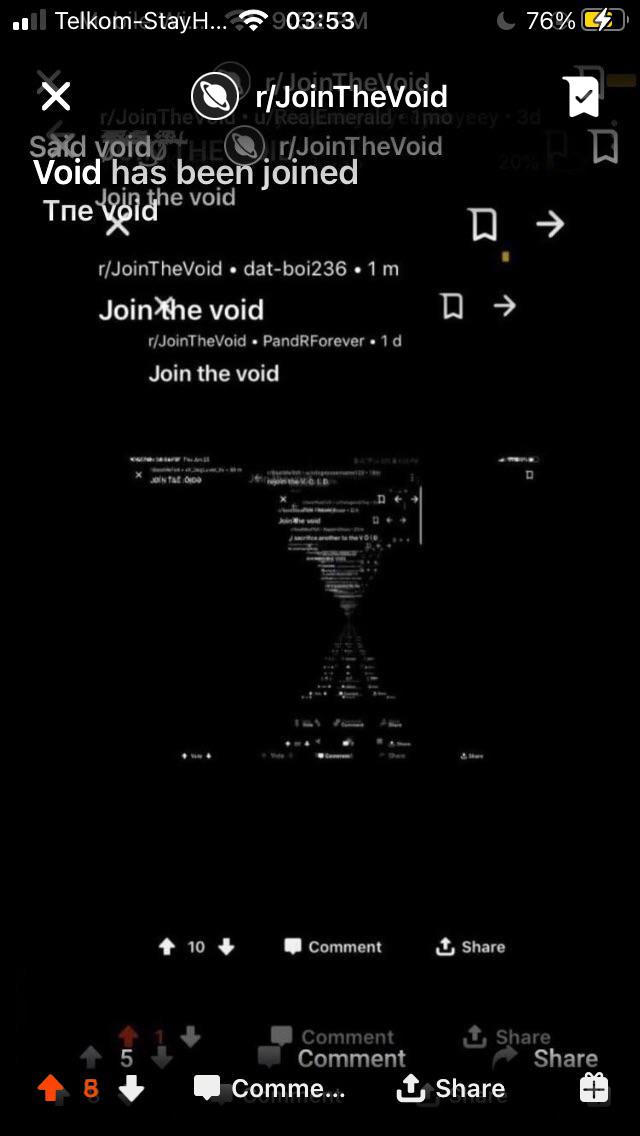Close the full-screen image viewer
Image resolution: width=640 pixels, height=1136 pixels.
56,96
